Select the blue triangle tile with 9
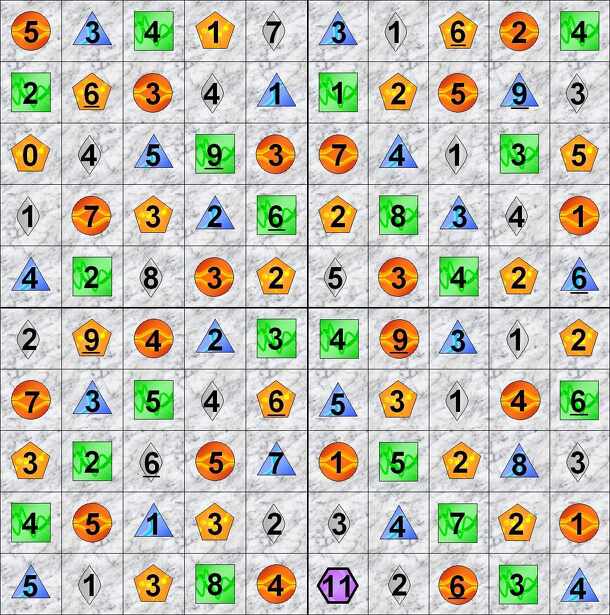This screenshot has height=615, width=610. pyautogui.click(x=519, y=94)
